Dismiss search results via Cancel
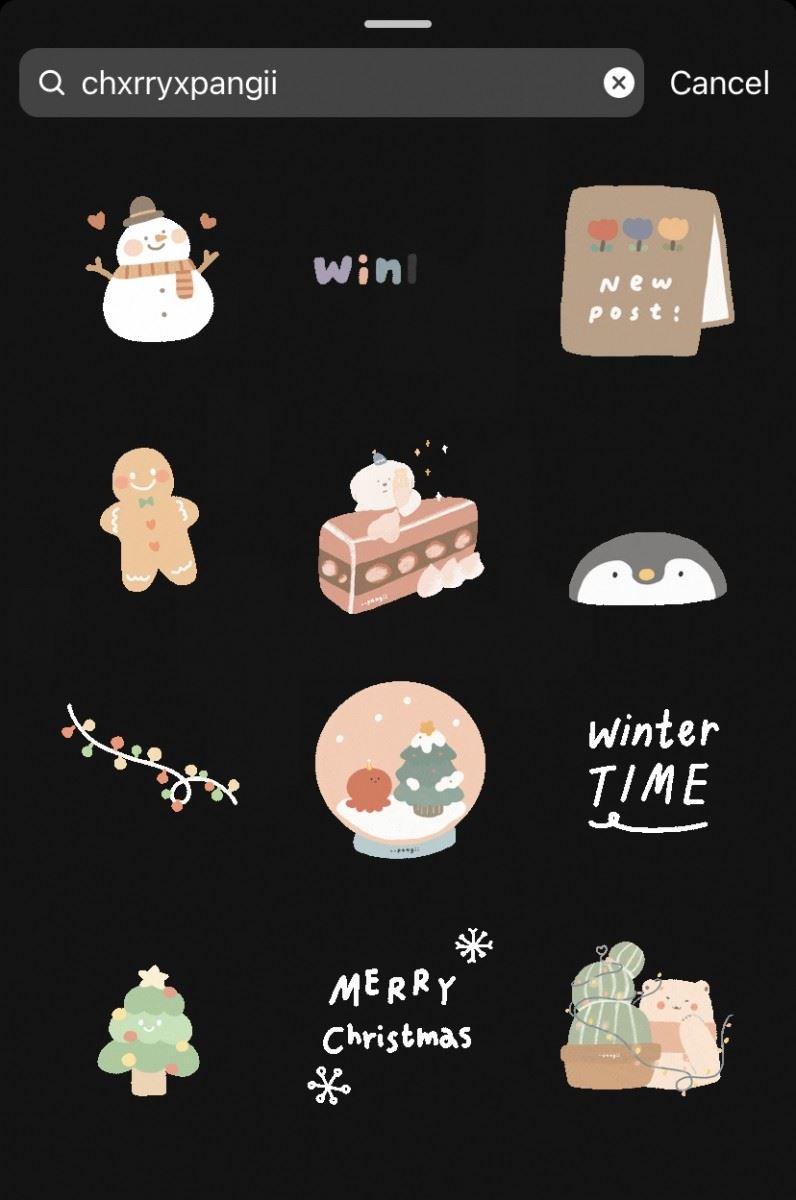Screen dimensions: 796x1200 tap(719, 82)
